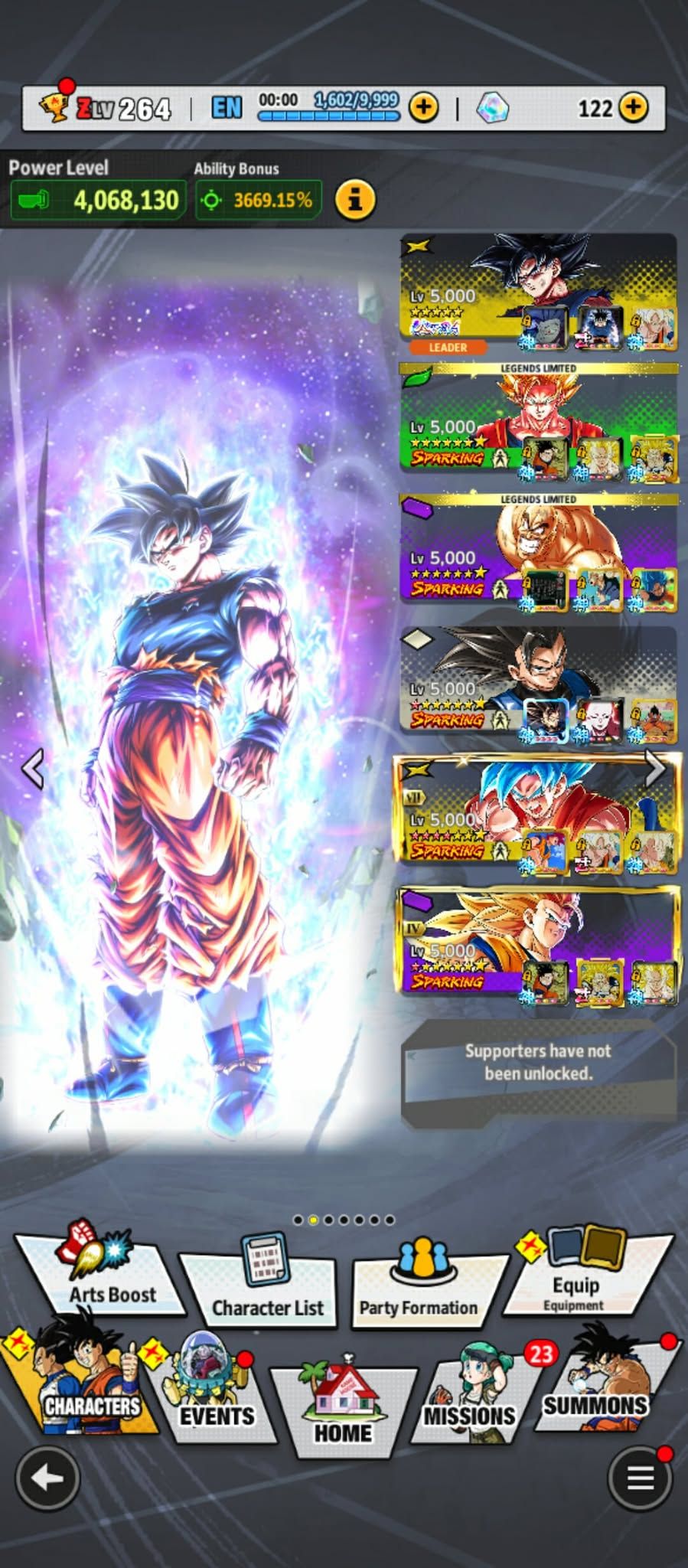Go to the Home tab
Screen dimensions: 688x1568
344,1403
